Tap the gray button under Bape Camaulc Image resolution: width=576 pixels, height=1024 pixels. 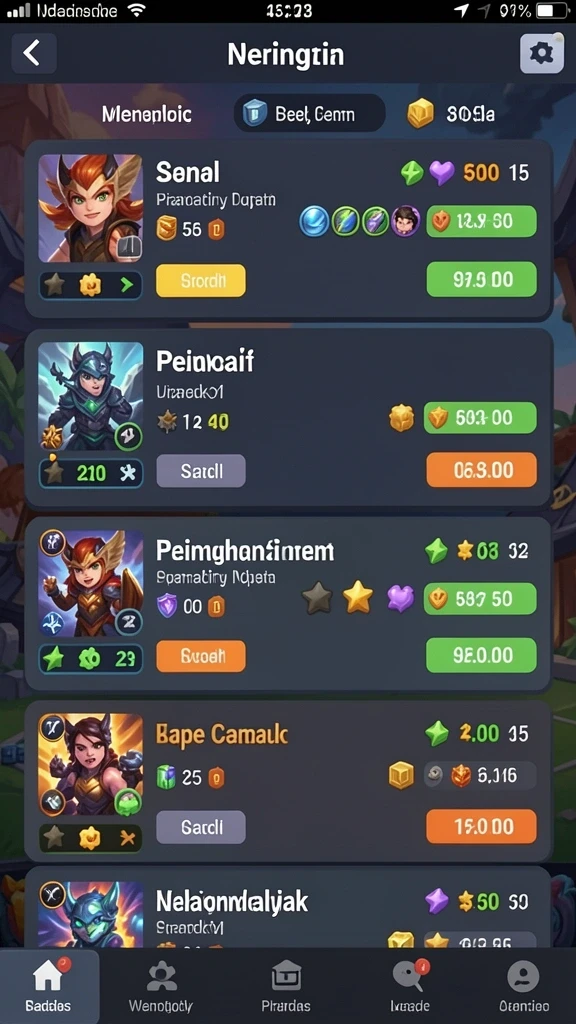coord(201,827)
